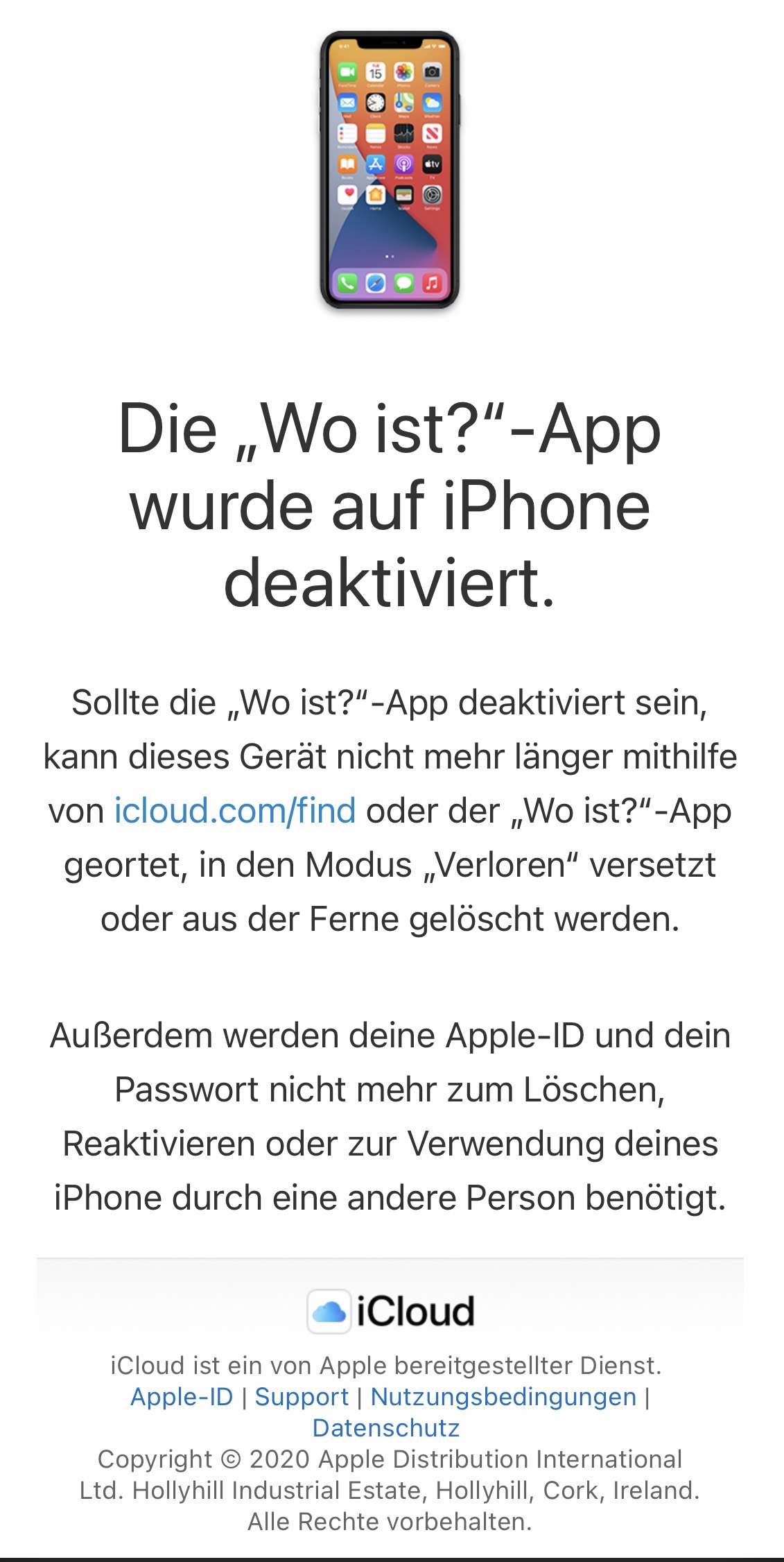Image resolution: width=784 pixels, height=1562 pixels.
Task: Open the Datenschutz link
Action: [386, 1428]
